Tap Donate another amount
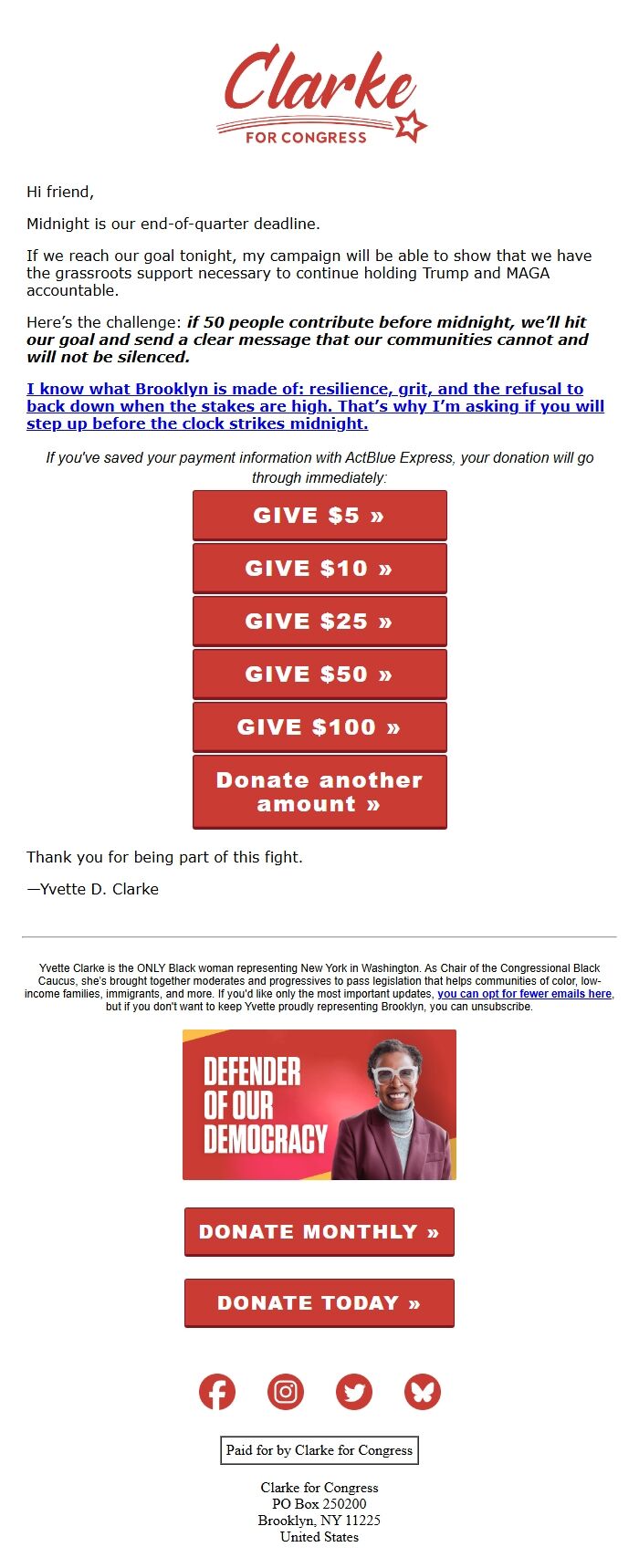639x1568 pixels. (x=319, y=792)
